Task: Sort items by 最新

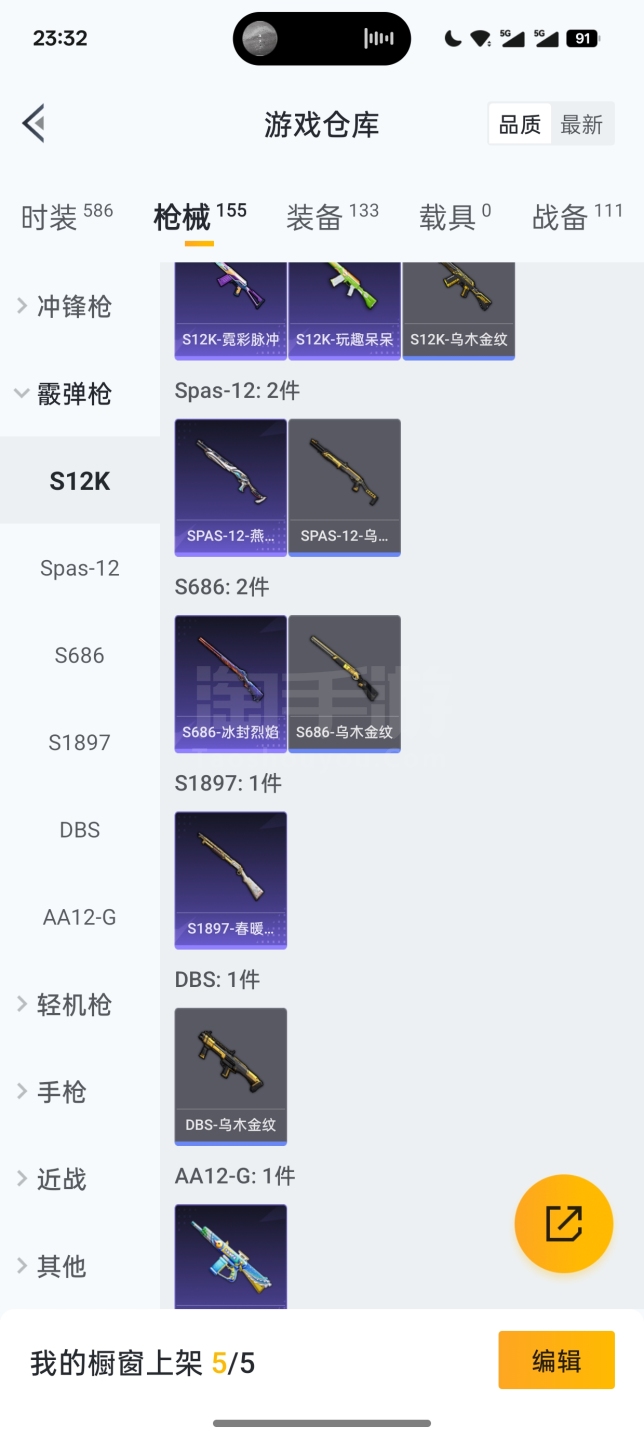Action: (x=581, y=124)
